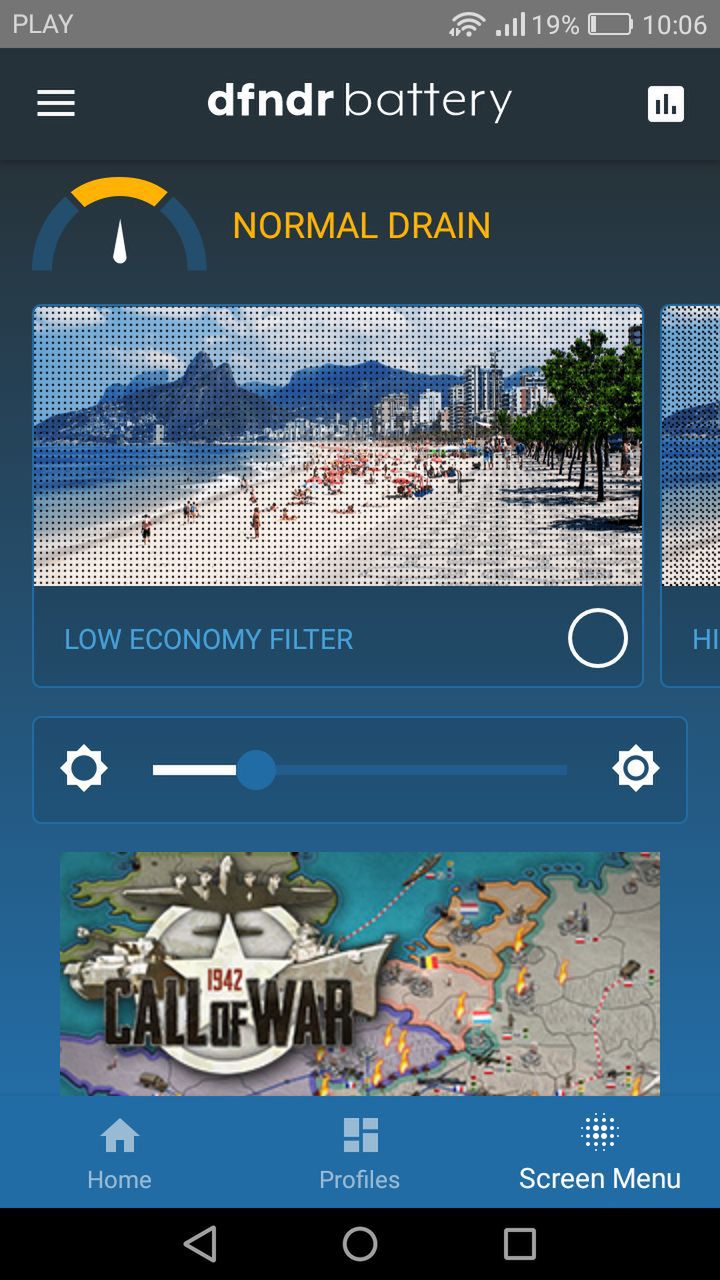Screen dimensions: 720x1280
Task: Tap the Call of War ad banner
Action: 360,974
